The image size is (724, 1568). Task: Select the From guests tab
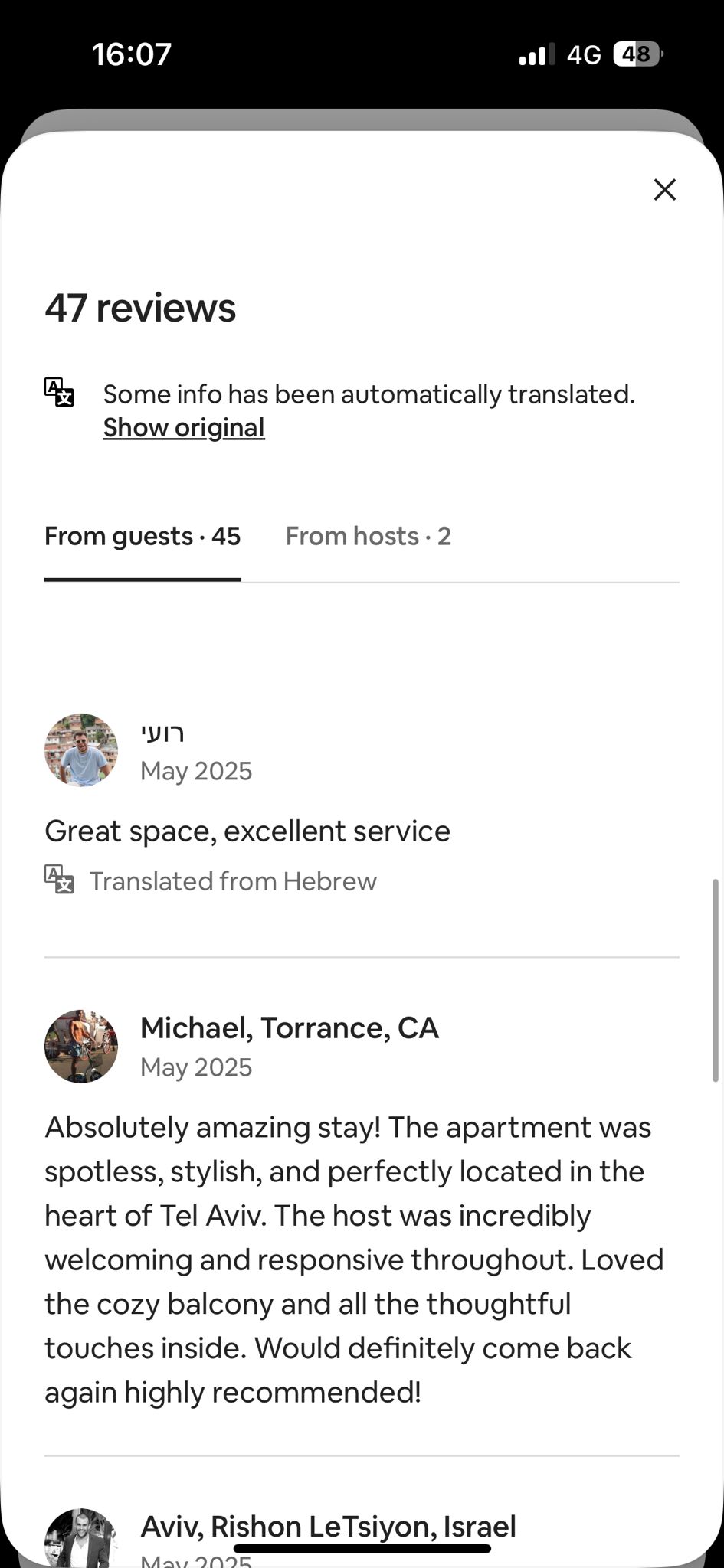pyautogui.click(x=143, y=536)
